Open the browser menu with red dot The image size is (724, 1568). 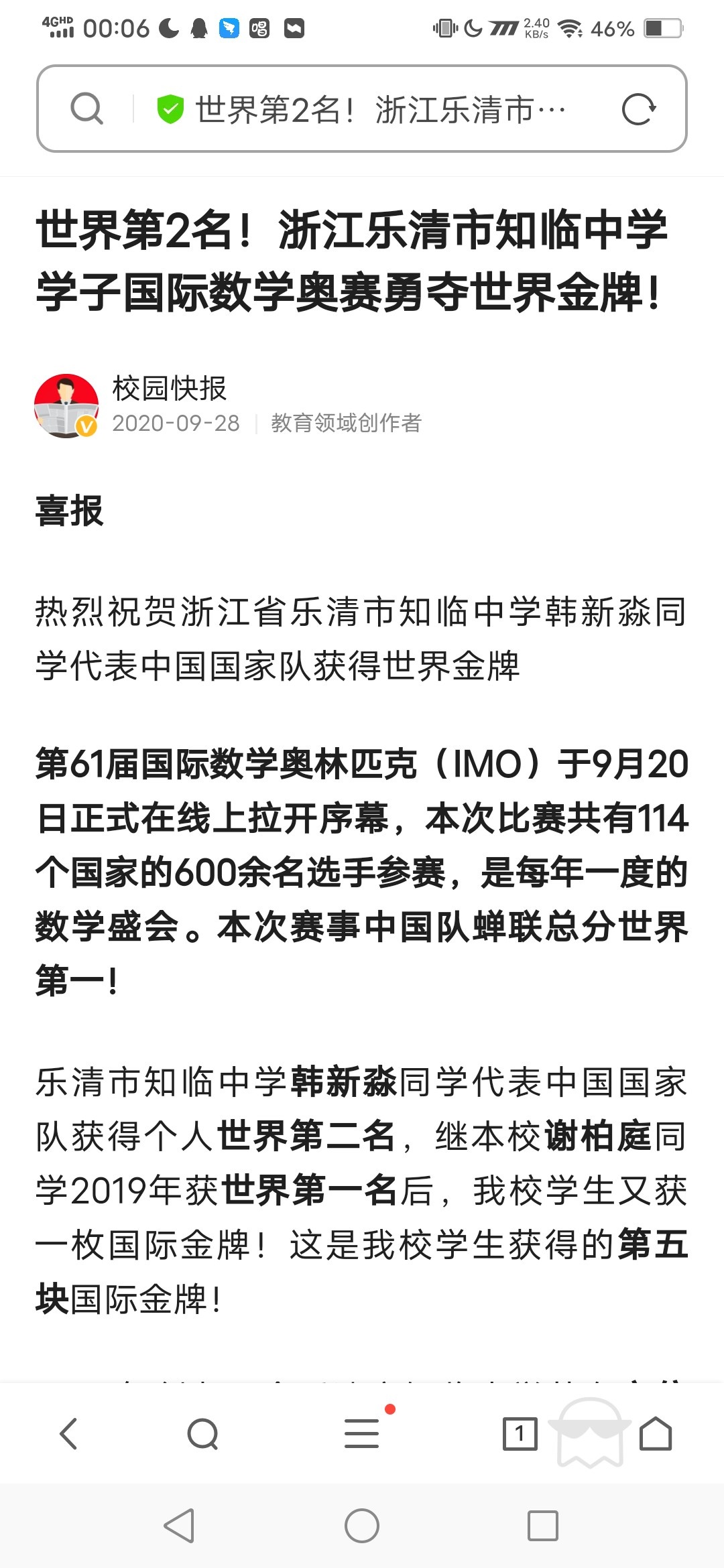[x=362, y=1433]
